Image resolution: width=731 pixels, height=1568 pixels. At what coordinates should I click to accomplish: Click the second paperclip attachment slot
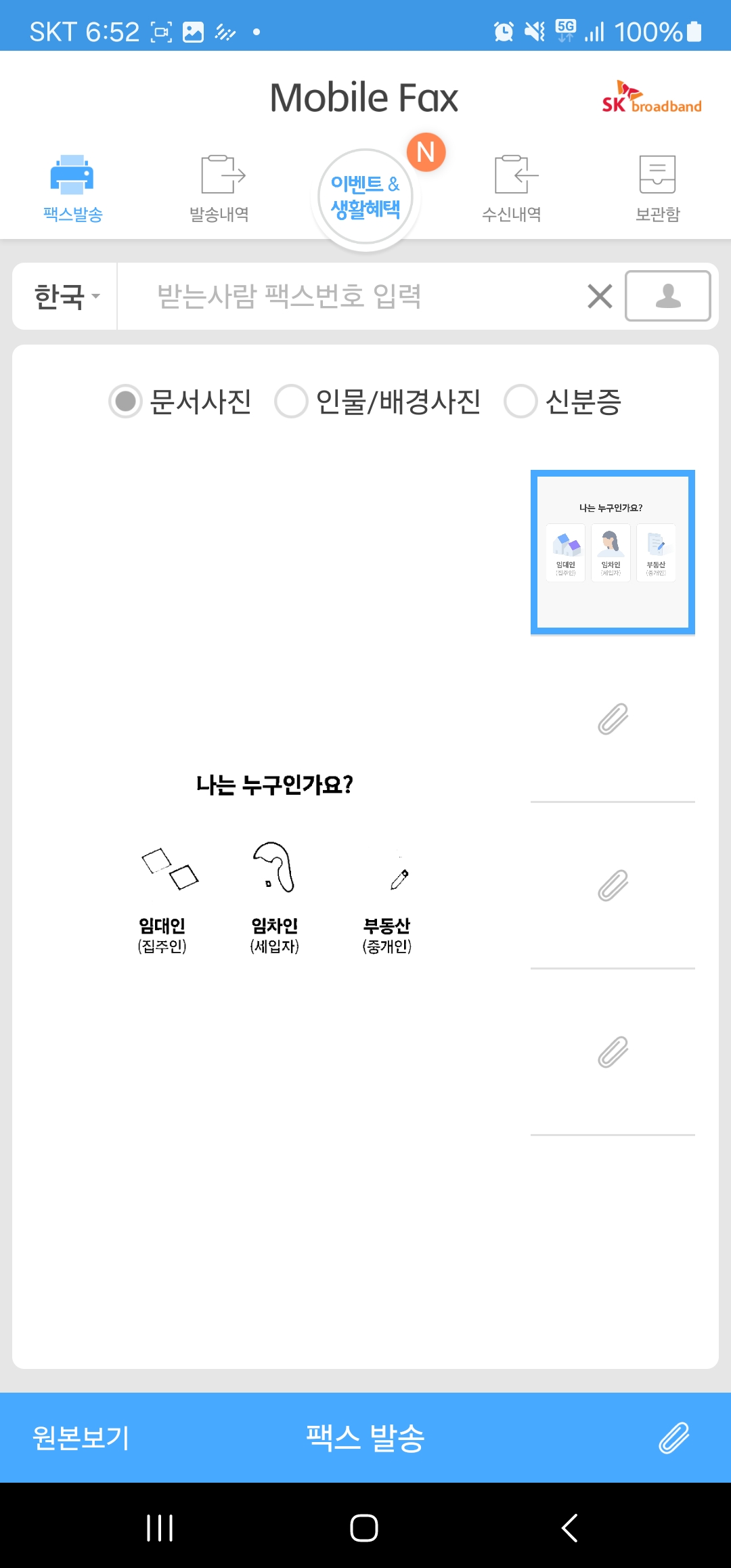(613, 884)
